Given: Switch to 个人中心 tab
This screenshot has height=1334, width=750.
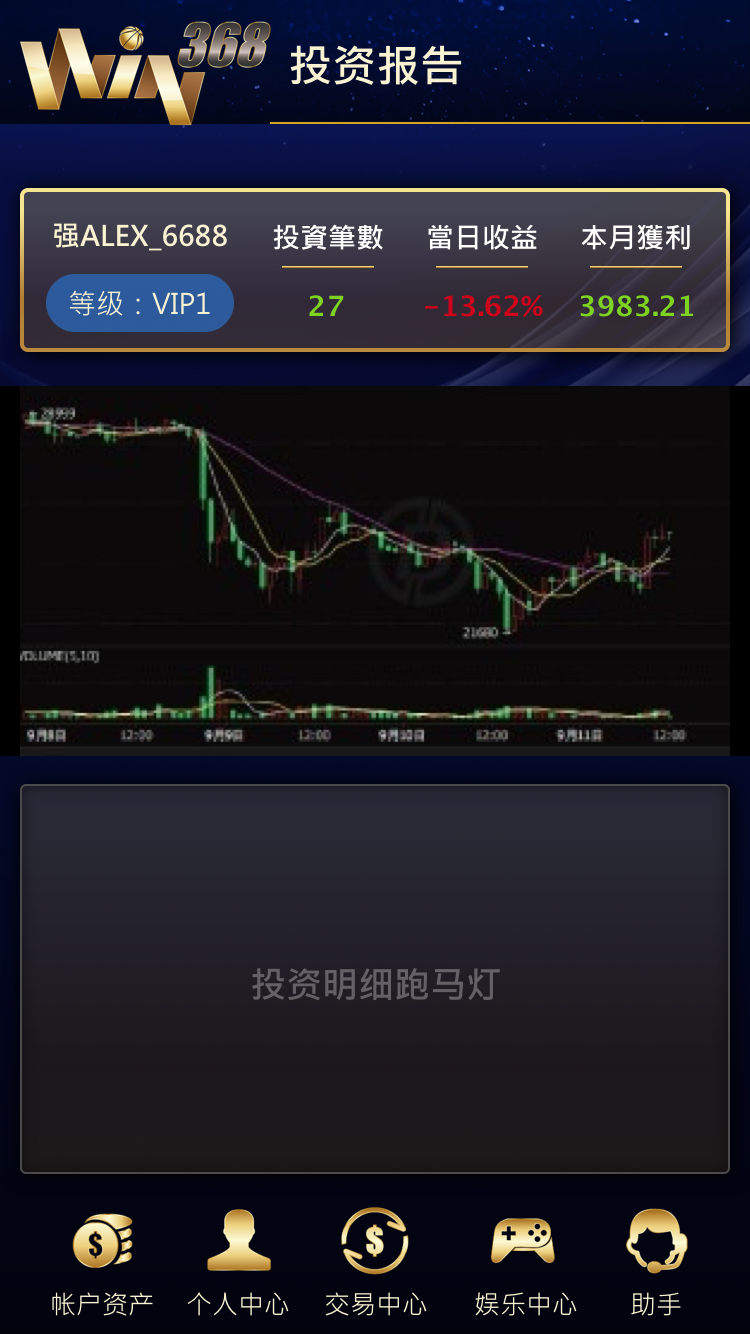Looking at the screenshot, I should pyautogui.click(x=238, y=1262).
